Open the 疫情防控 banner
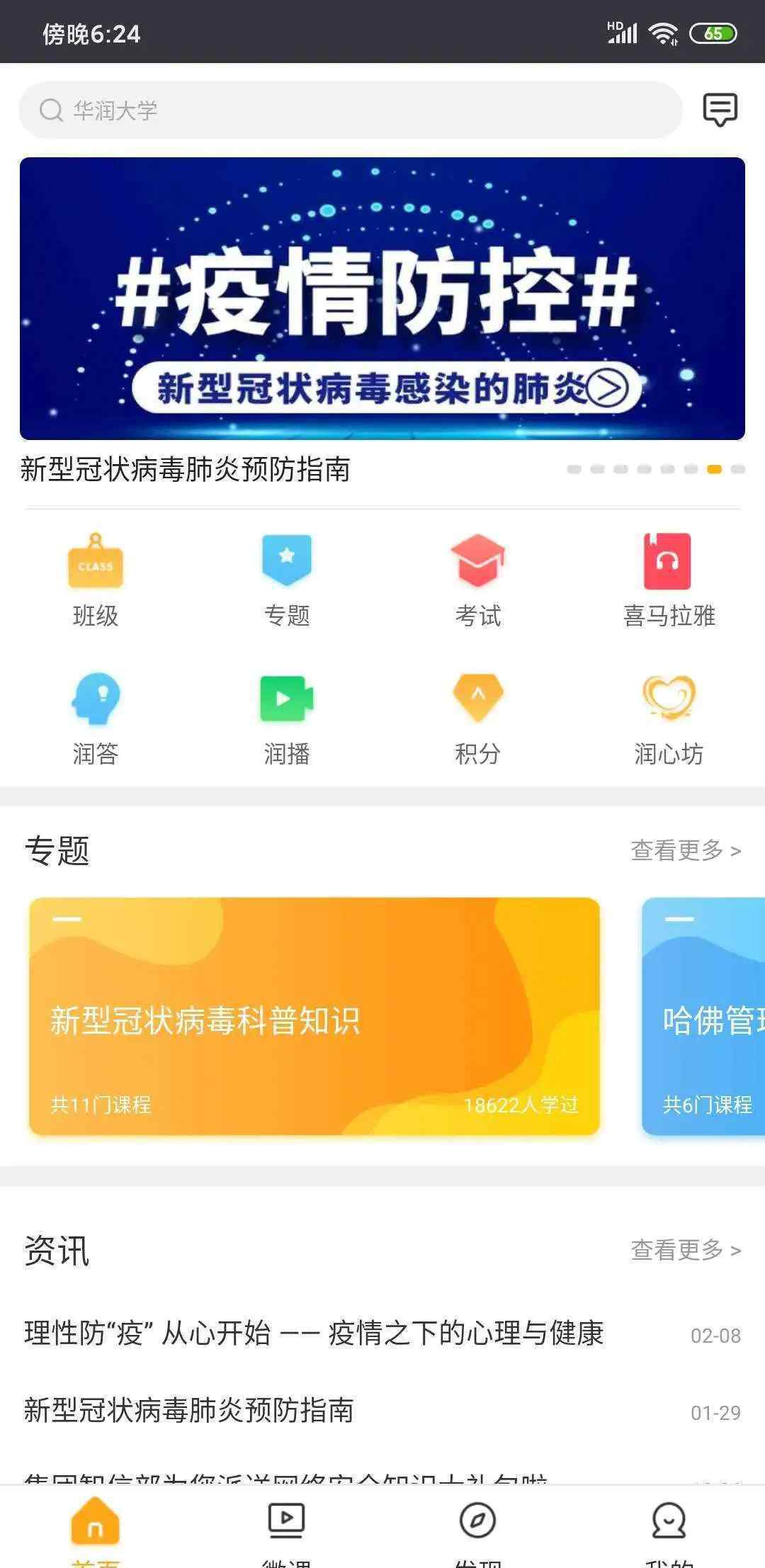765x1568 pixels. (382, 298)
